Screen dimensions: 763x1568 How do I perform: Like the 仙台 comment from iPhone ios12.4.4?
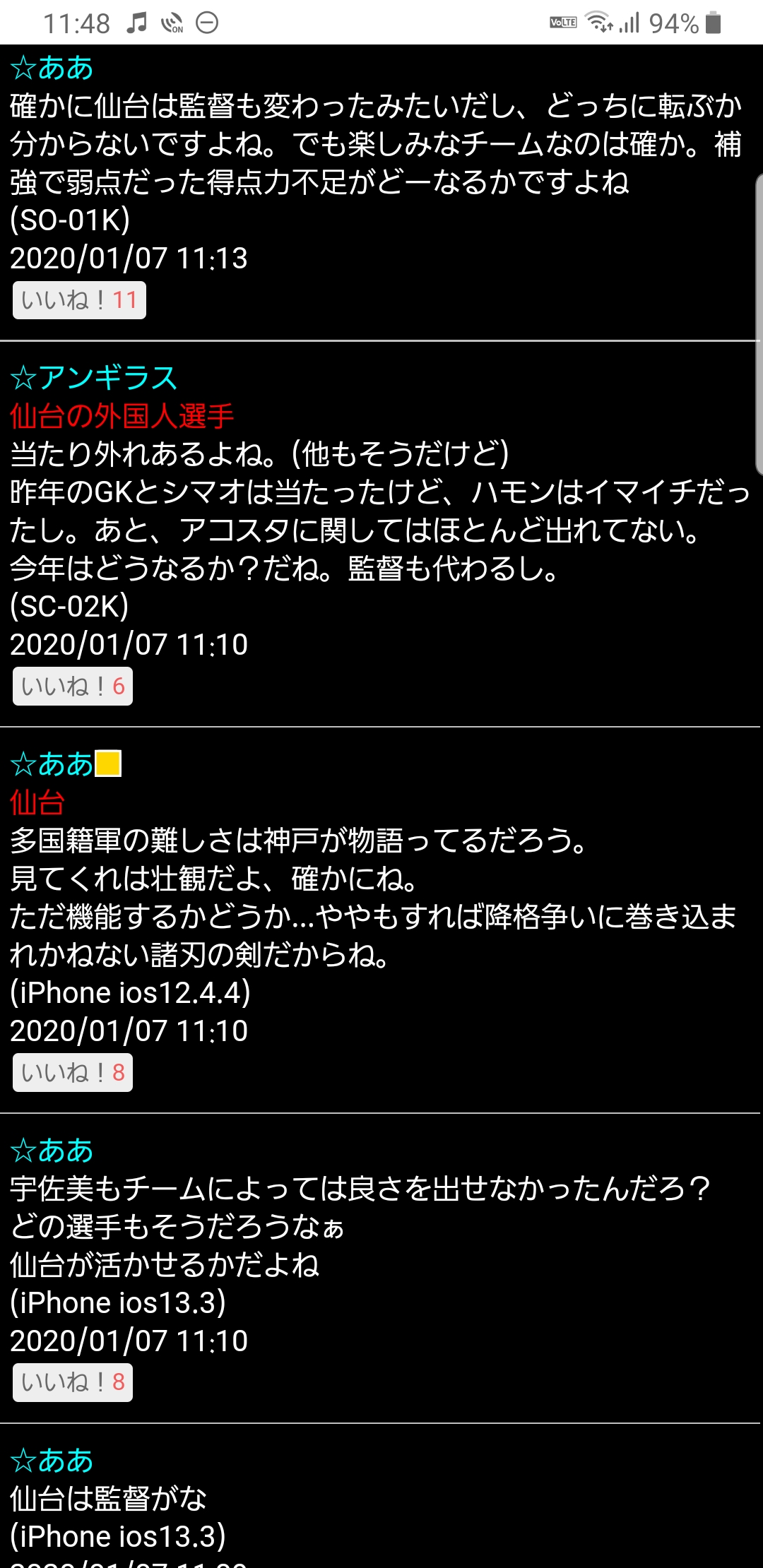tap(73, 1073)
